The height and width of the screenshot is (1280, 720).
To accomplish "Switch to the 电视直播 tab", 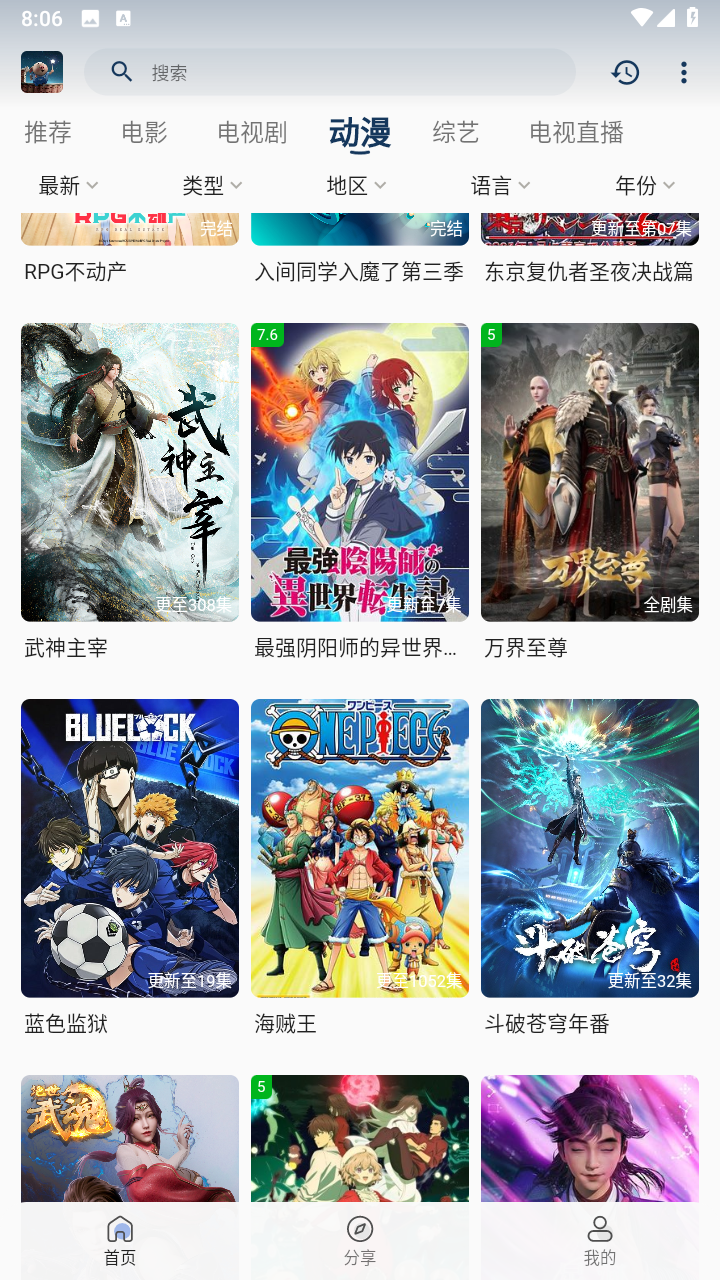I will (x=576, y=132).
